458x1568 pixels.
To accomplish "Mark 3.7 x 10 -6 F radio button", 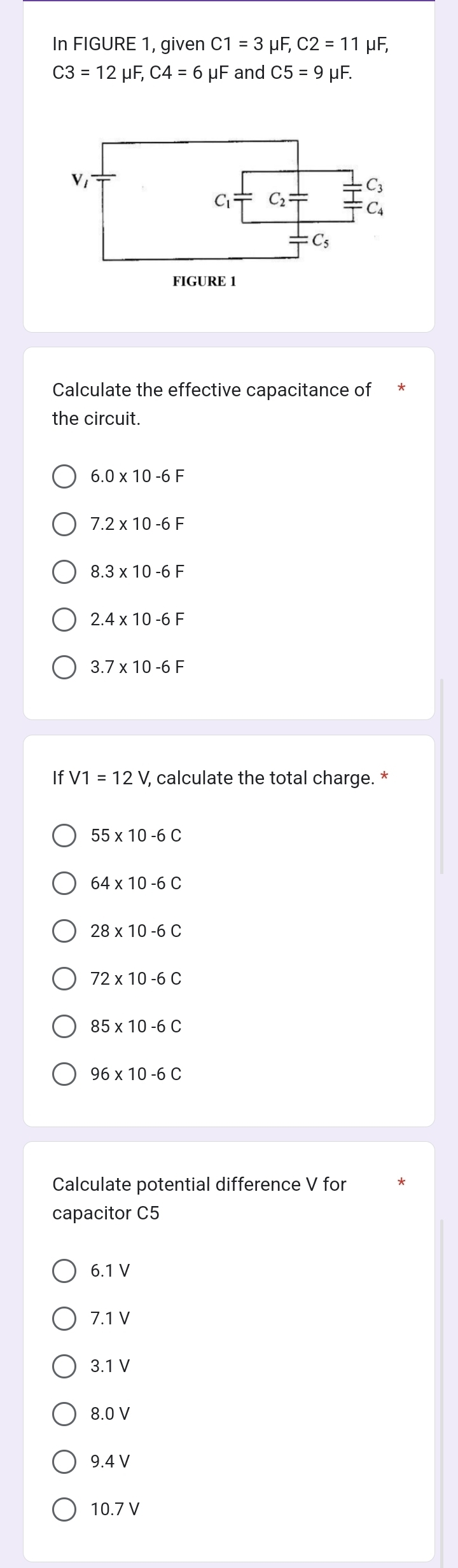I will click(x=64, y=667).
